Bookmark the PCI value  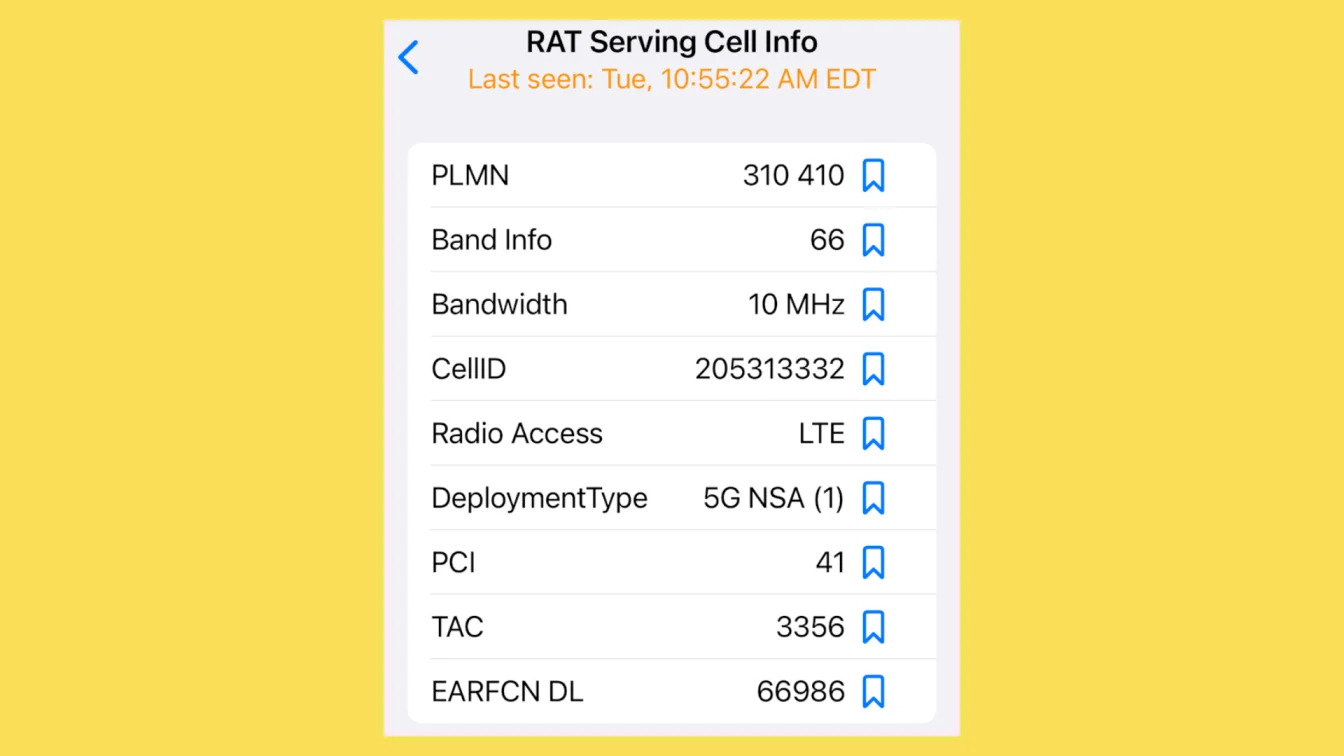click(873, 562)
